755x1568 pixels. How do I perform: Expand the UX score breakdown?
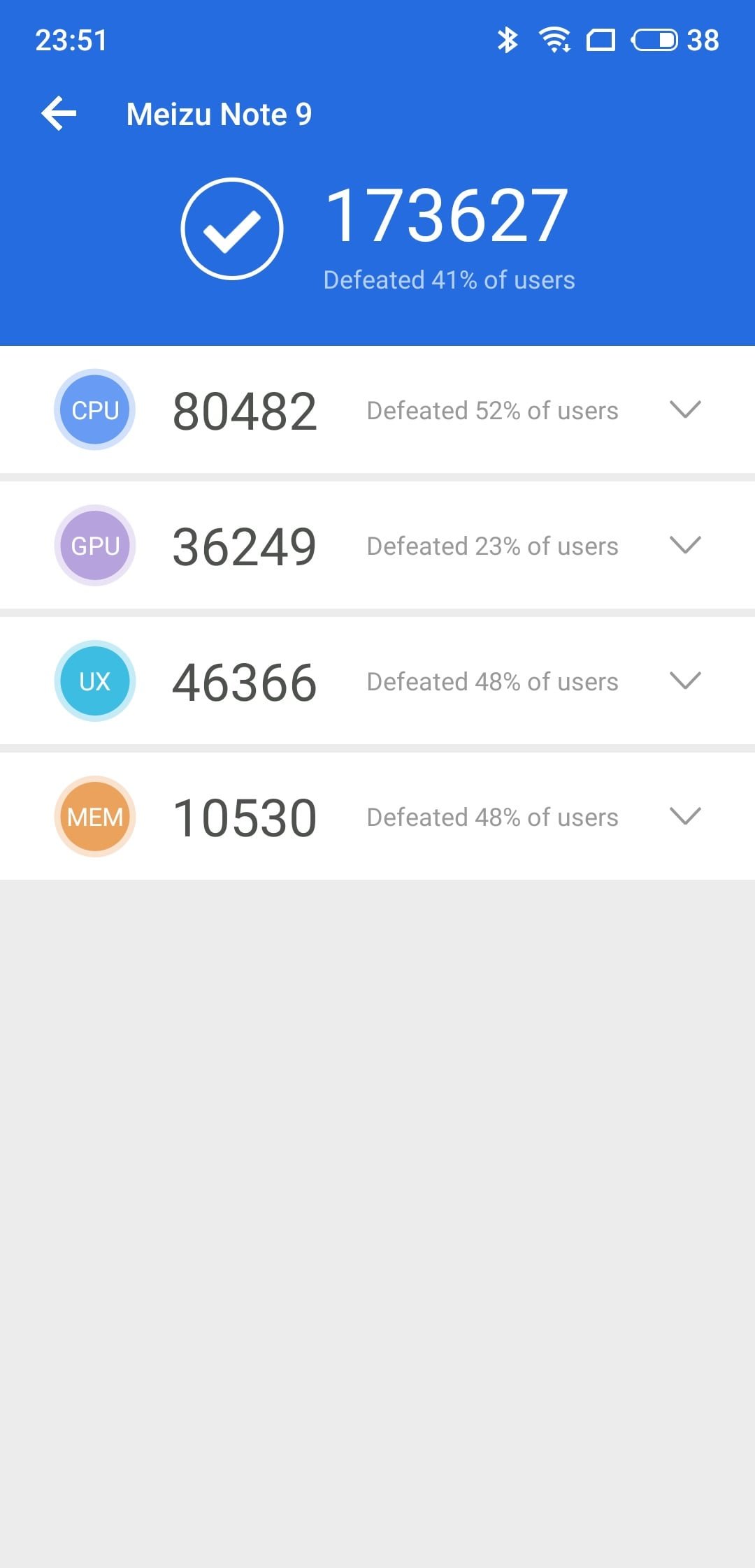(x=685, y=681)
